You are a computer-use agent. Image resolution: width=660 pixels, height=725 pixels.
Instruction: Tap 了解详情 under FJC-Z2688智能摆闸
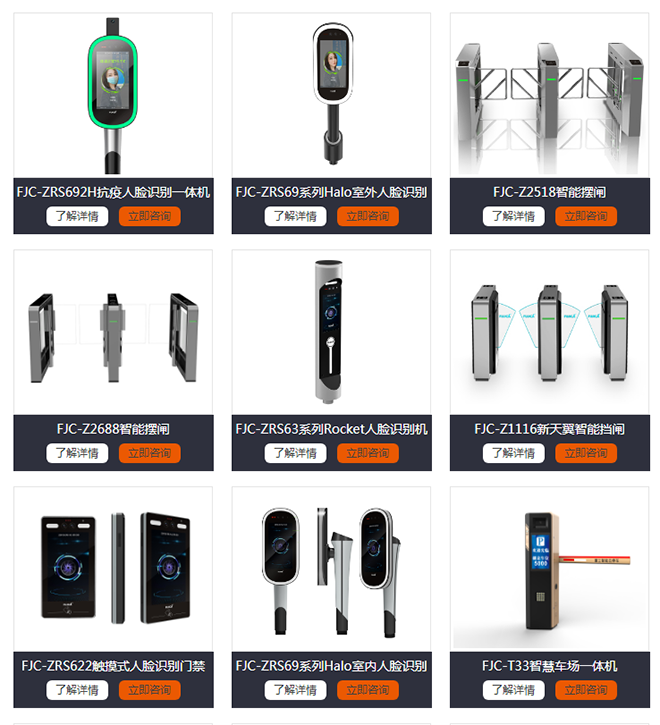77,453
